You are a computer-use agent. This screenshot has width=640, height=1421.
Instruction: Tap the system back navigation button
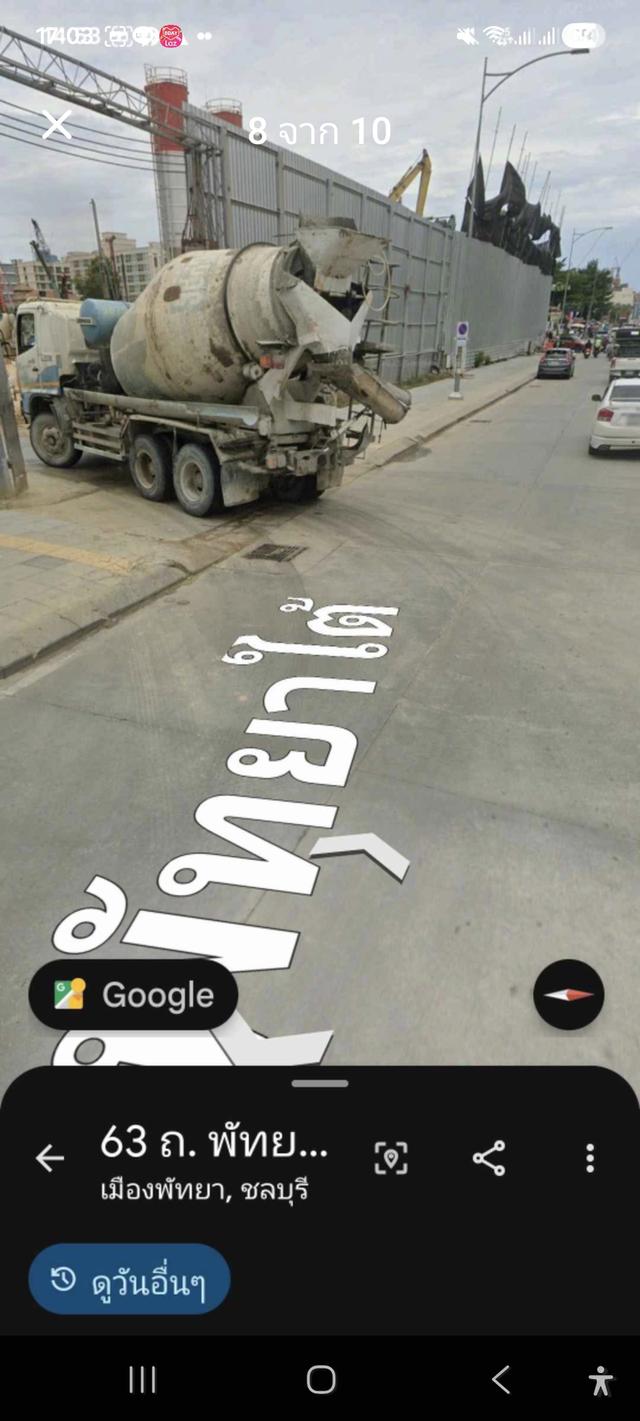[x=501, y=1380]
